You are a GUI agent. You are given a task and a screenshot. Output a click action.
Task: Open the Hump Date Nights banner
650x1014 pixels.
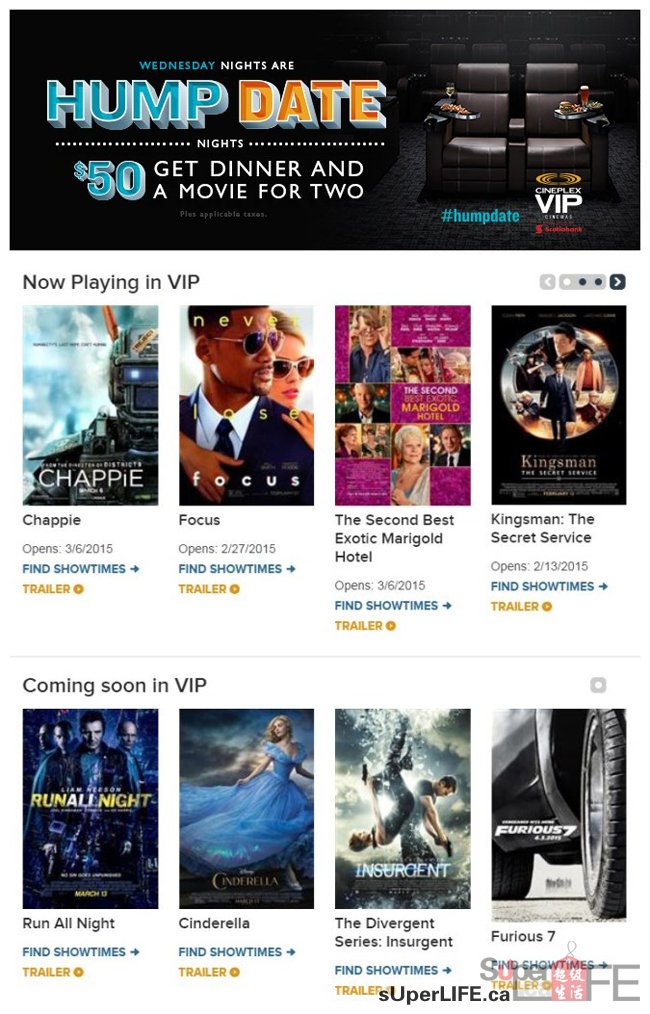pyautogui.click(x=324, y=130)
